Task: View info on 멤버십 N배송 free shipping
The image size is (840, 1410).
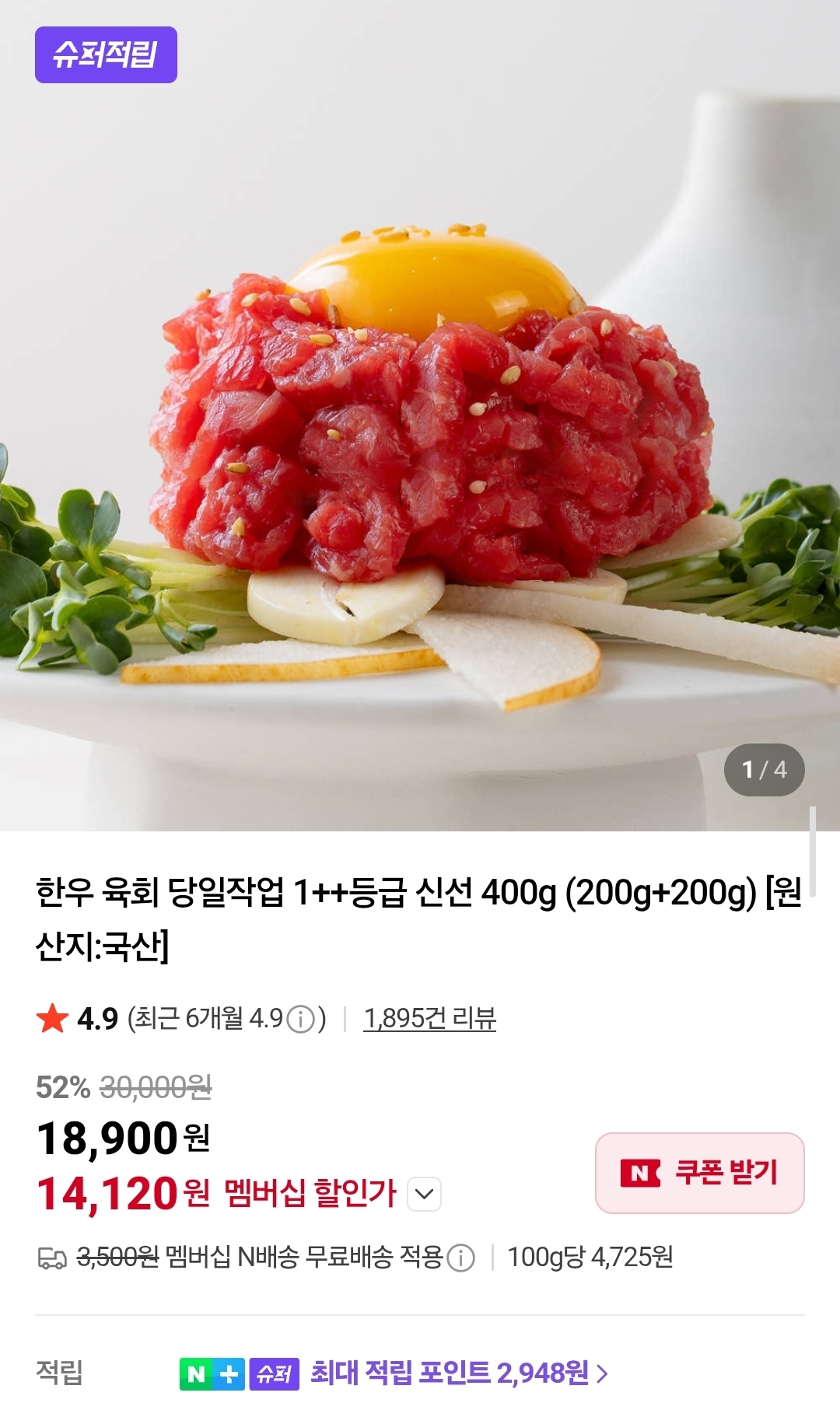Action: click(460, 1258)
